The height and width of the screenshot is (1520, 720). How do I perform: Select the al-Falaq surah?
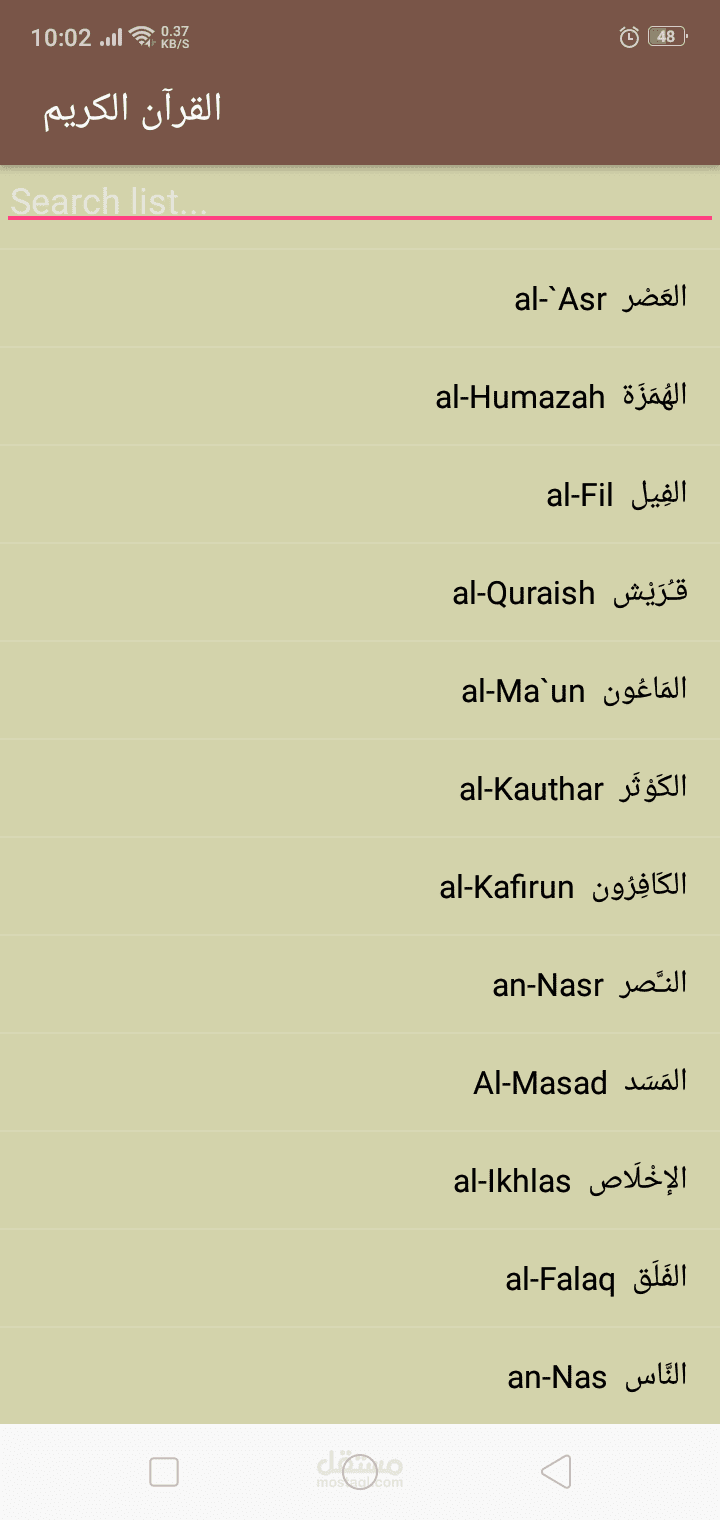[x=596, y=1278]
